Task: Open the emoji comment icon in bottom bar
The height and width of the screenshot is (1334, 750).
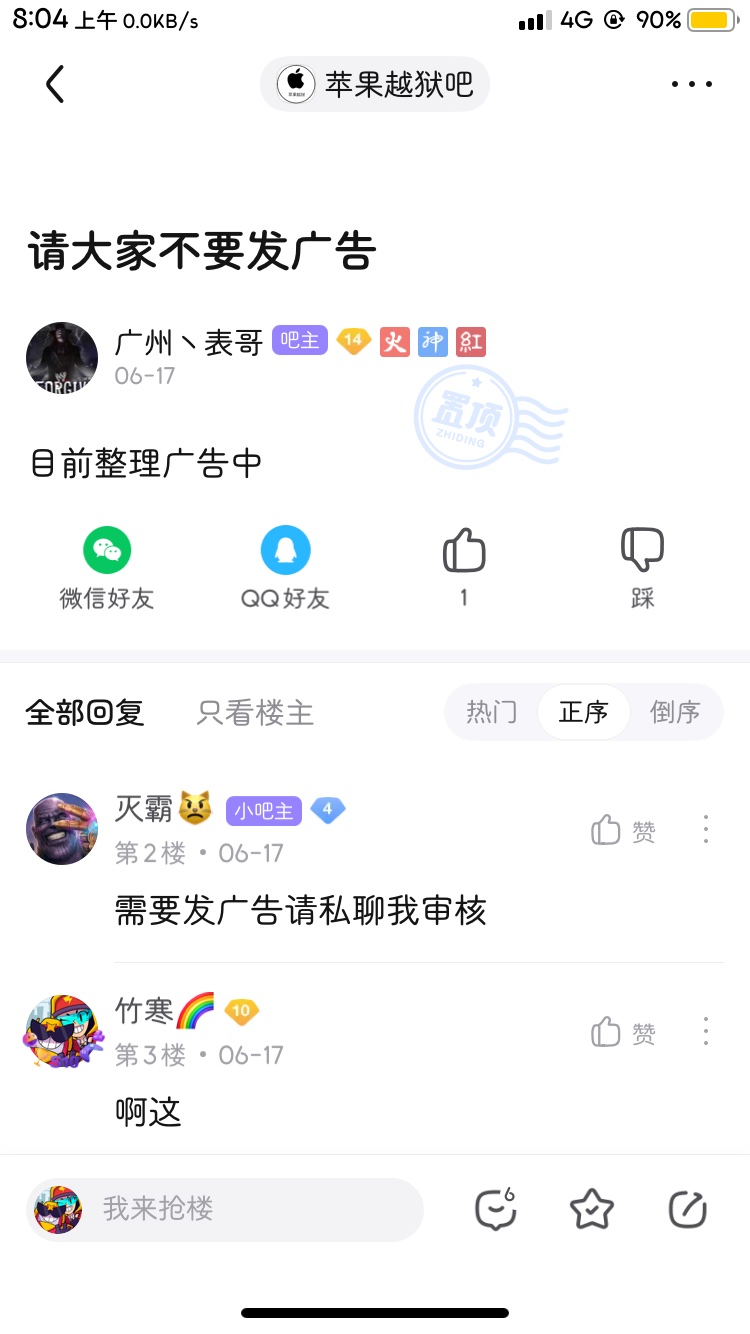Action: pos(495,1209)
